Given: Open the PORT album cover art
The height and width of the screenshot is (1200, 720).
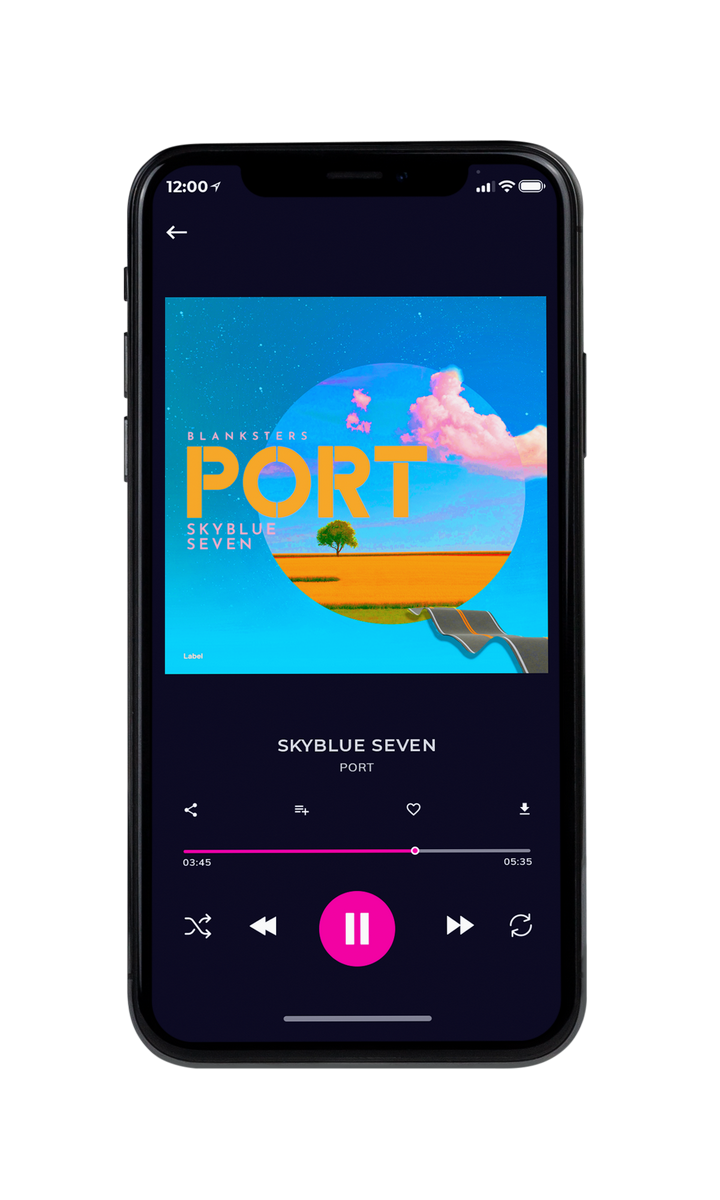Looking at the screenshot, I should pos(356,485).
